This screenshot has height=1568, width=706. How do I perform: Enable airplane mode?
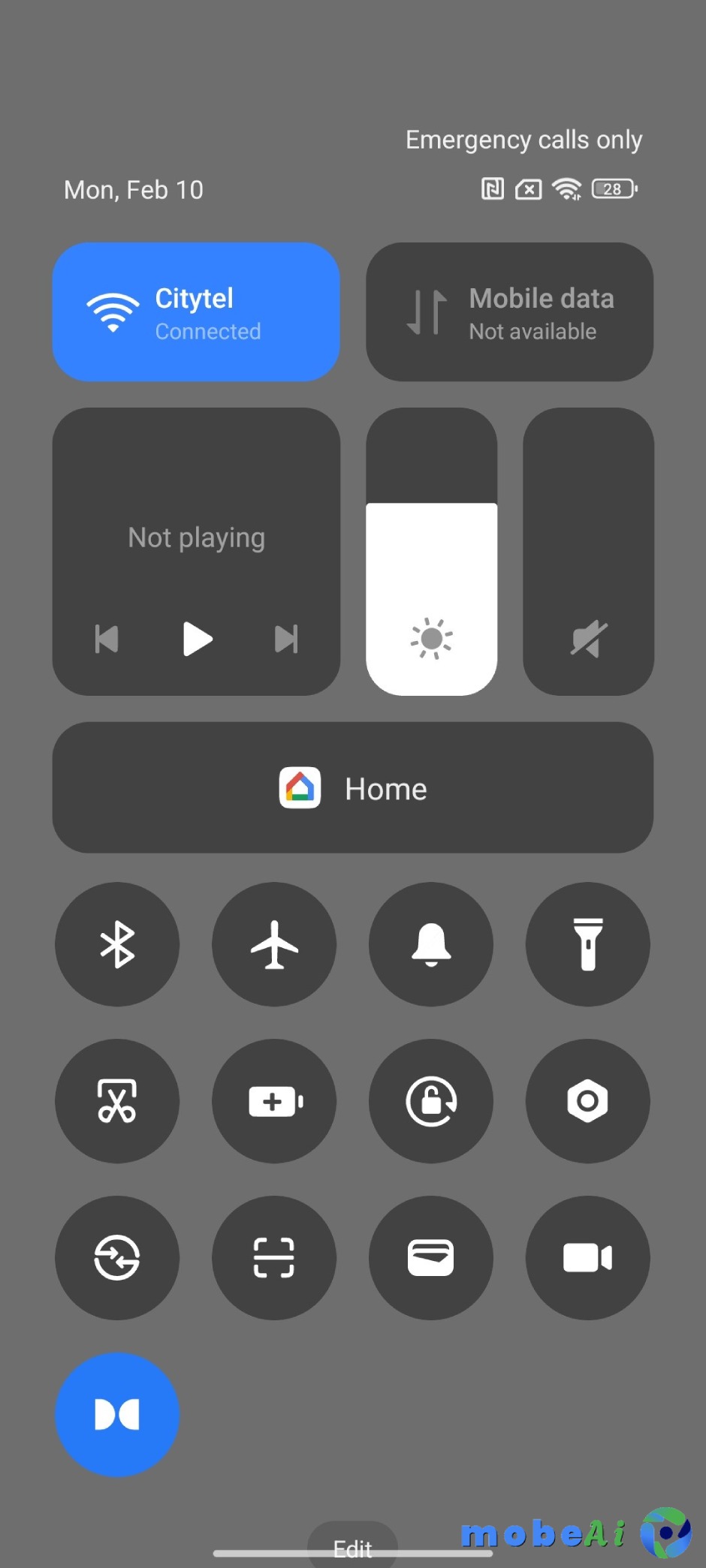274,944
